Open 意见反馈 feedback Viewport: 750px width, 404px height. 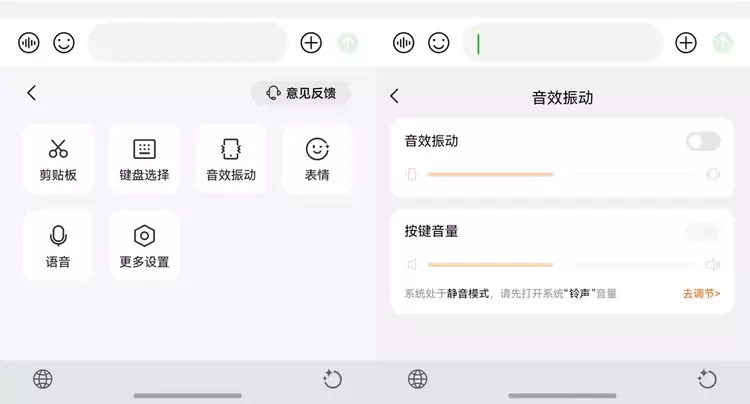301,93
